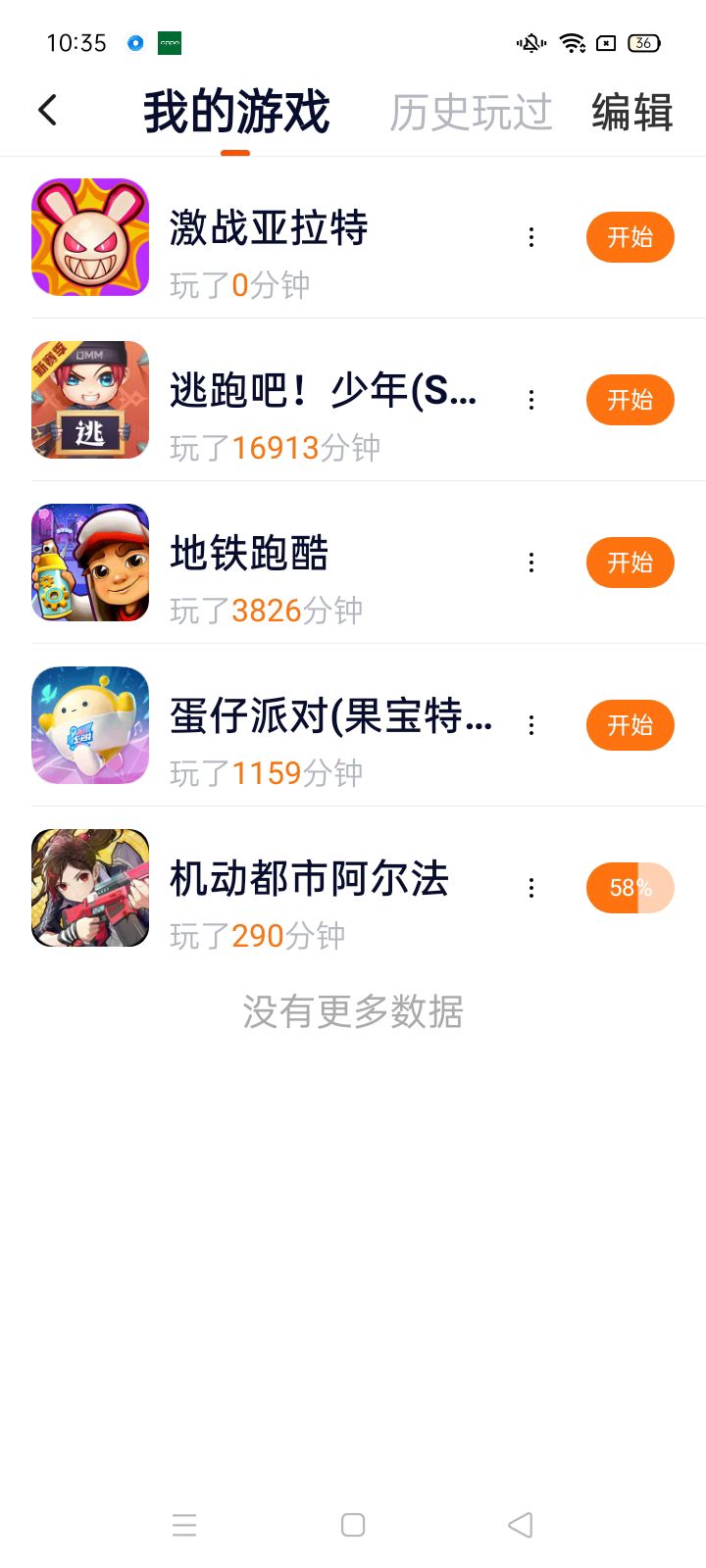The image size is (706, 1568).
Task: Open more options for 激战亚拉特
Action: pyautogui.click(x=531, y=237)
